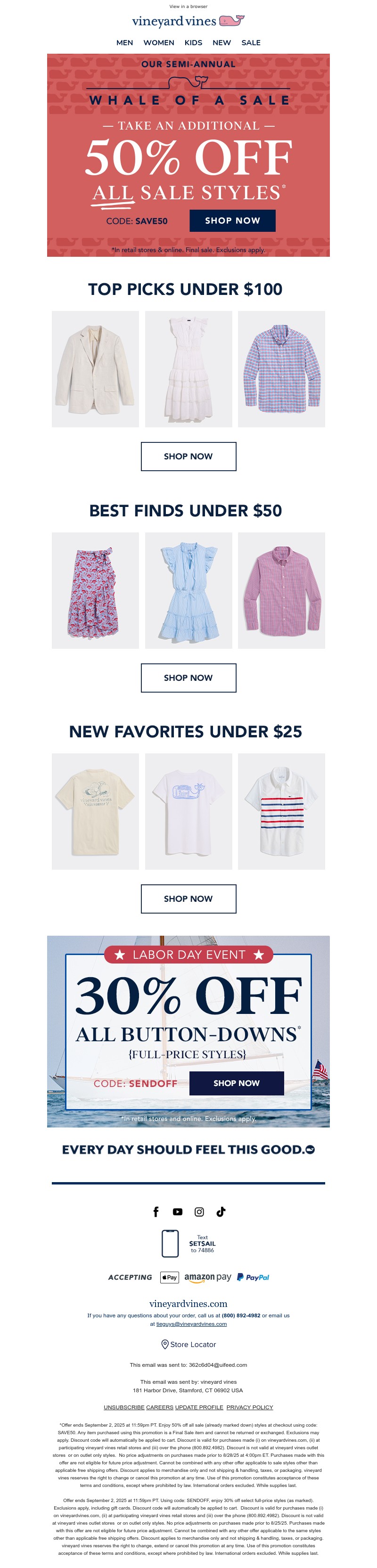Open the white tiered dress product image
This screenshot has height=1568, width=377.
click(x=188, y=369)
